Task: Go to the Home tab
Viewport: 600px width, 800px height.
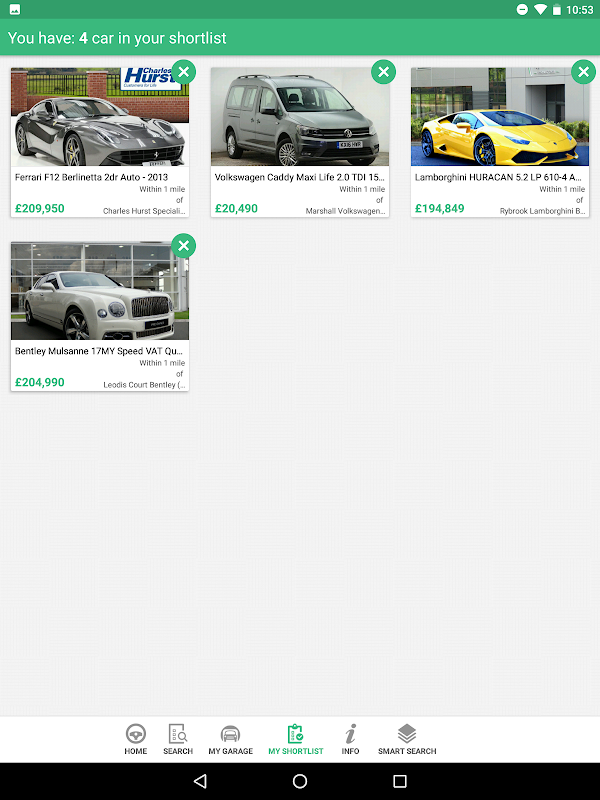Action: pos(136,739)
